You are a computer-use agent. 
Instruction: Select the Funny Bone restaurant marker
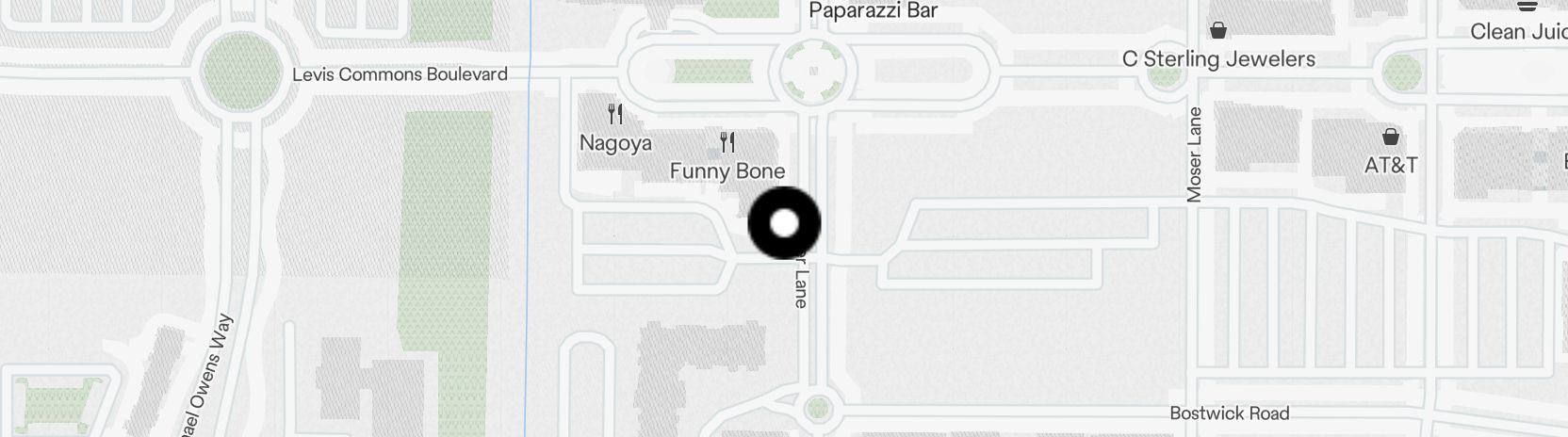727,143
